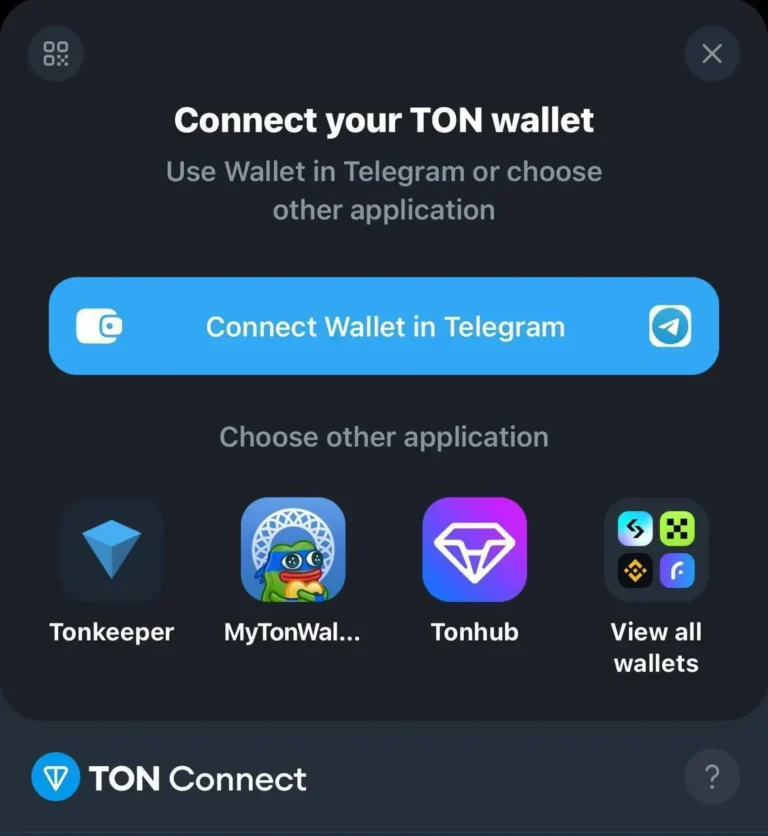
Task: Open the View all wallets grid icon
Action: (656, 549)
